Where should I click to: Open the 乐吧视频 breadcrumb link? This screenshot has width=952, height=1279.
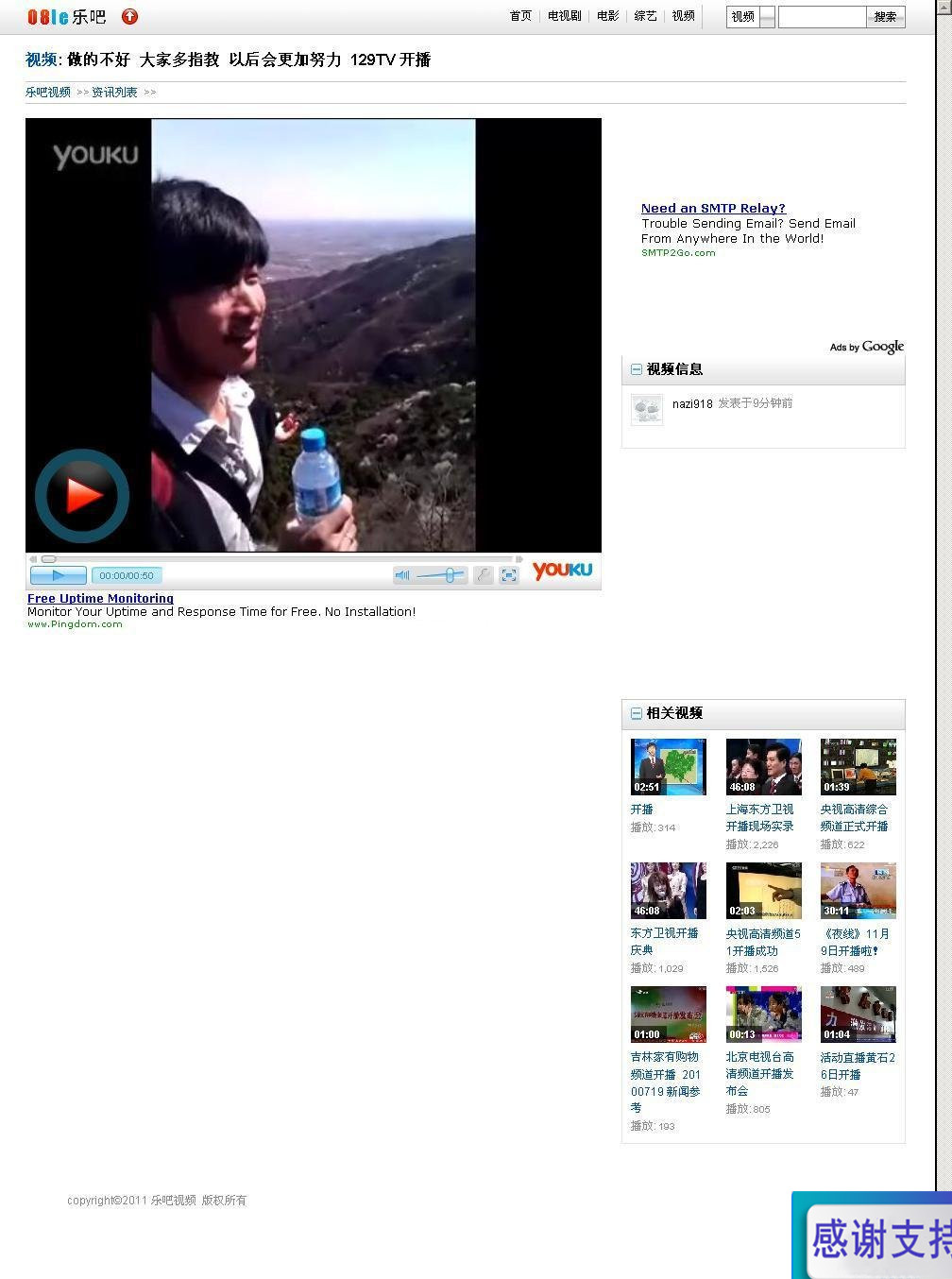(47, 92)
